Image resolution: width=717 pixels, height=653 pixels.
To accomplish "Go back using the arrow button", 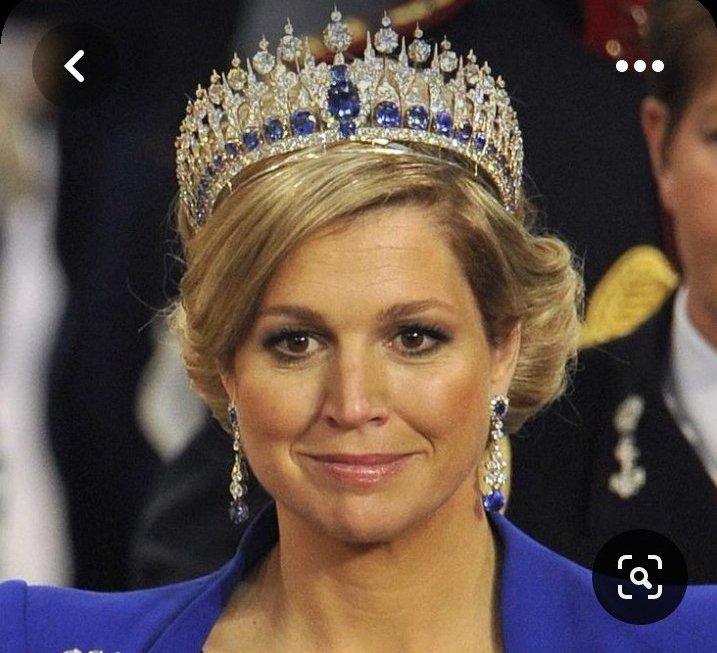I will (x=75, y=66).
